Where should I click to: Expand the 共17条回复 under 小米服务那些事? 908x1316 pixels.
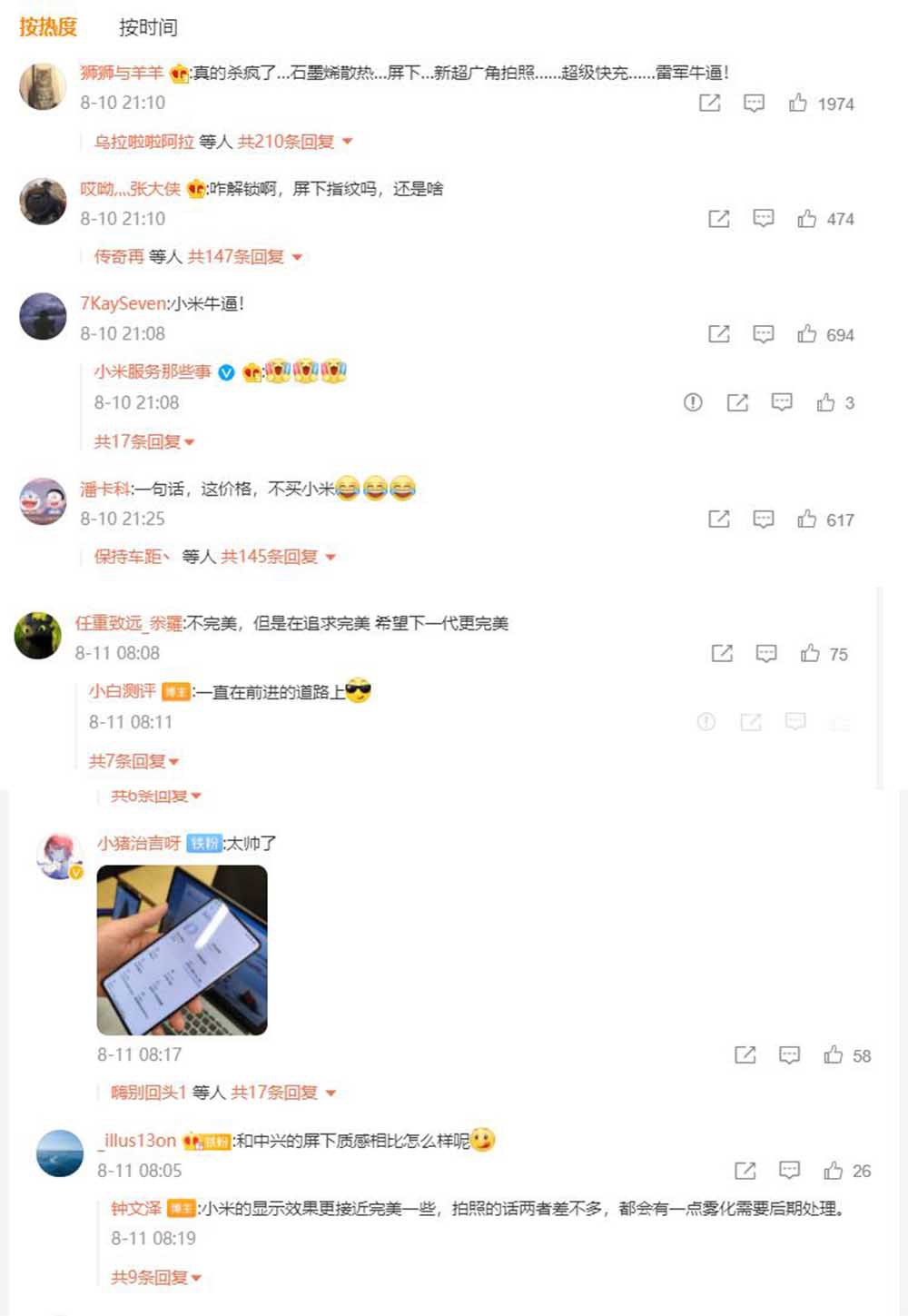[144, 441]
